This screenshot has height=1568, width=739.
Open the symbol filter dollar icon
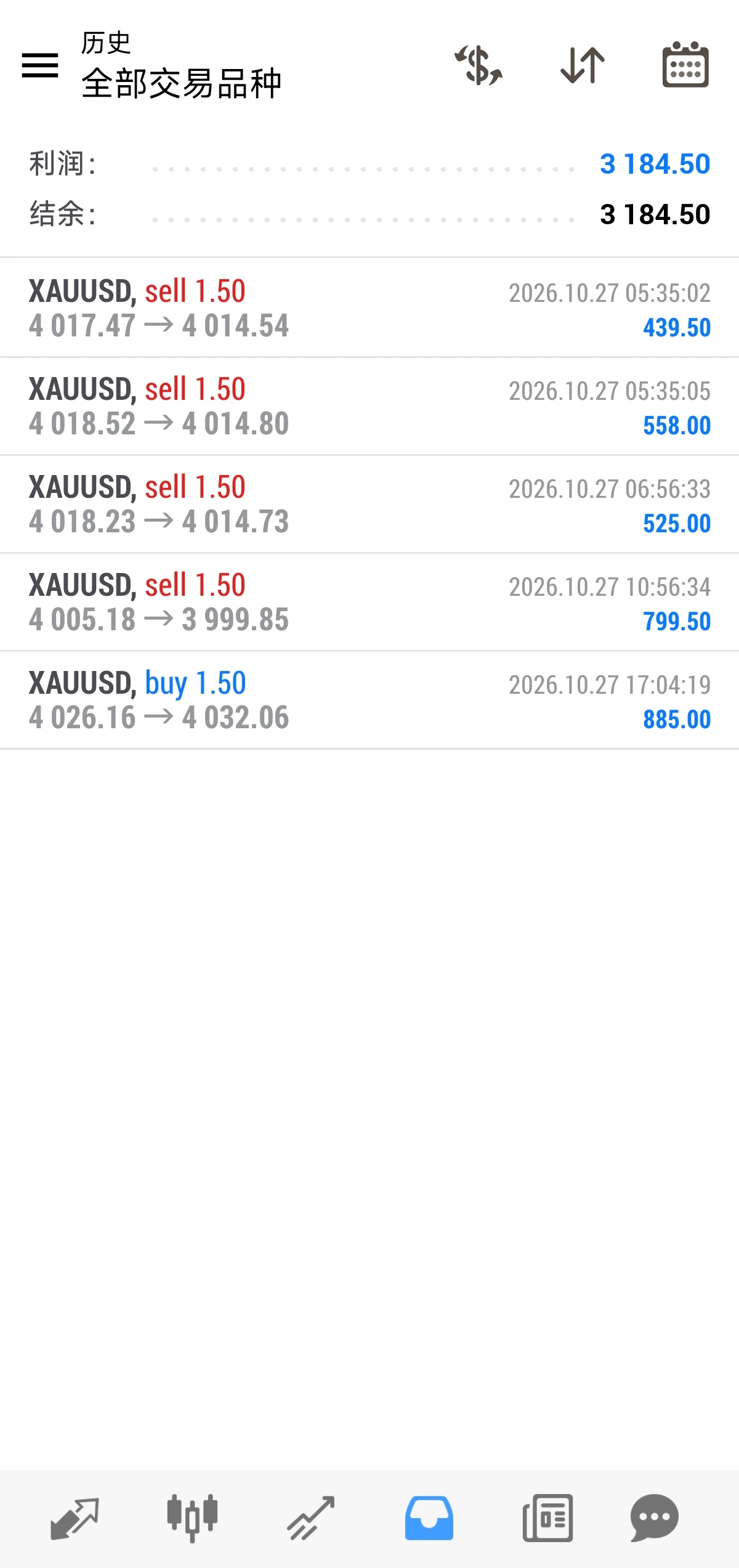coord(479,65)
